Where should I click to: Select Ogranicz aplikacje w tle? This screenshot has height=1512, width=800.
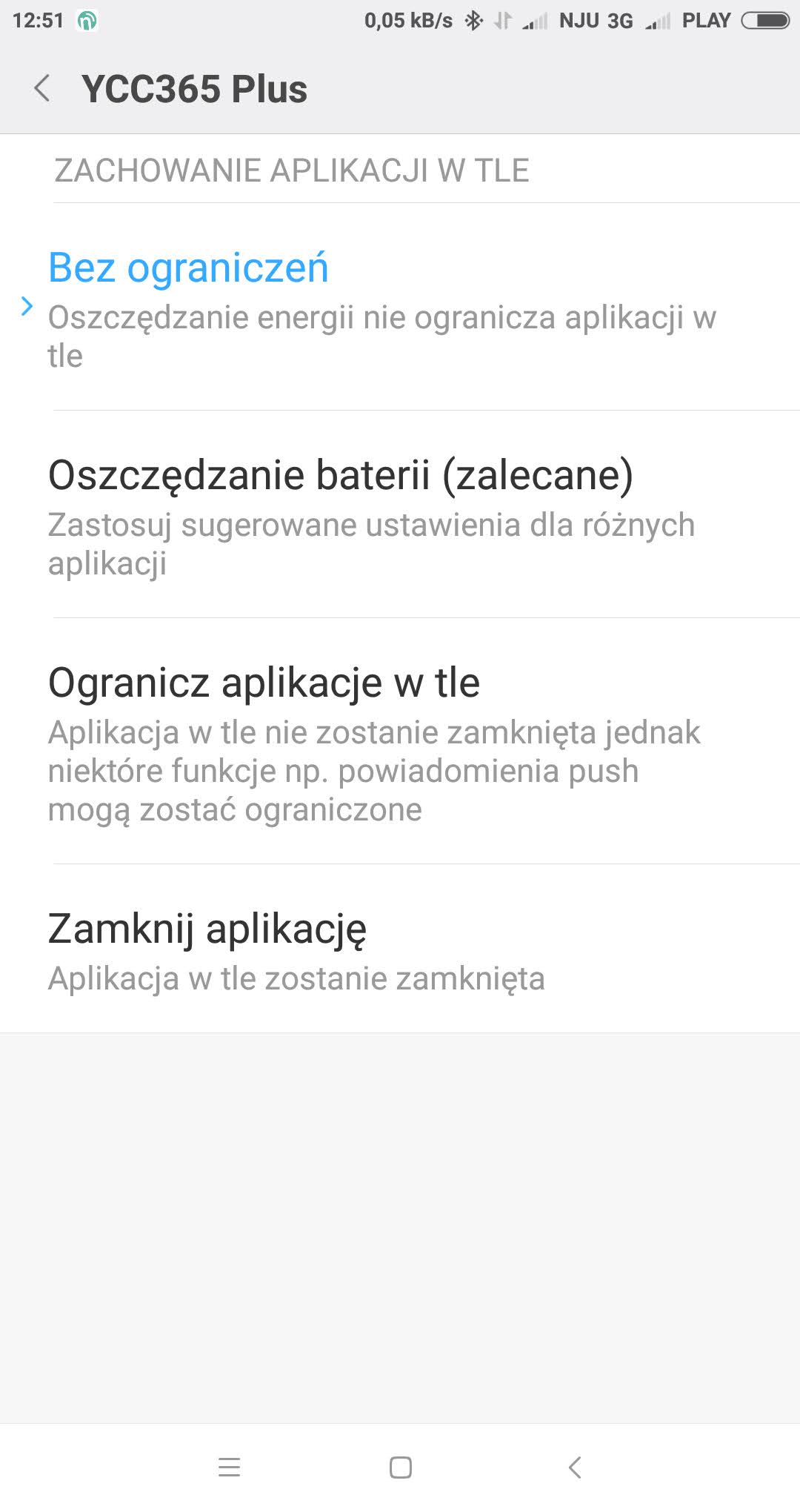point(400,741)
